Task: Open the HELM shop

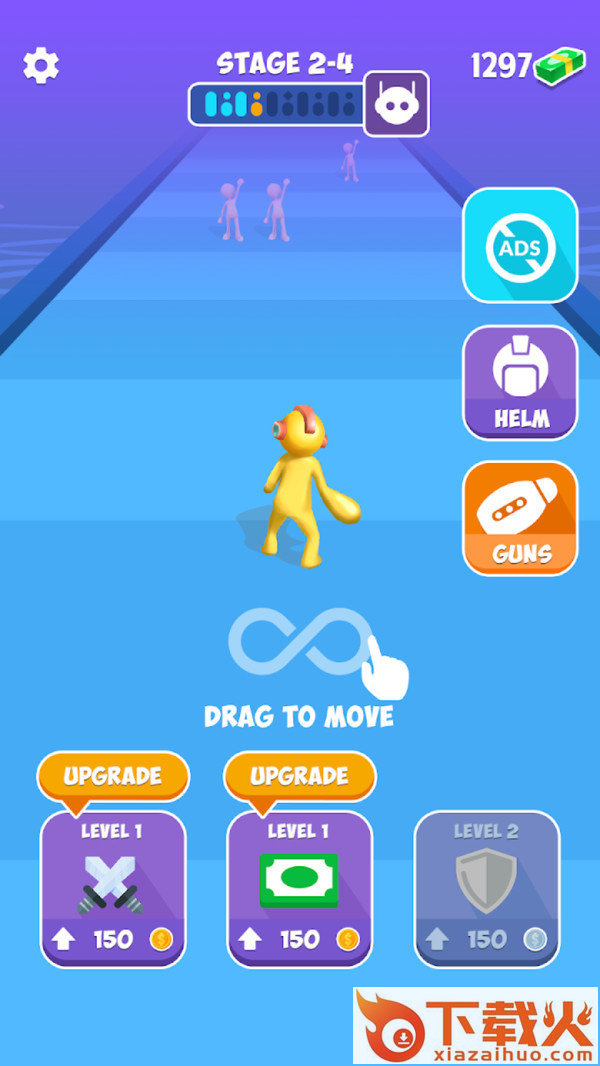Action: (520, 382)
